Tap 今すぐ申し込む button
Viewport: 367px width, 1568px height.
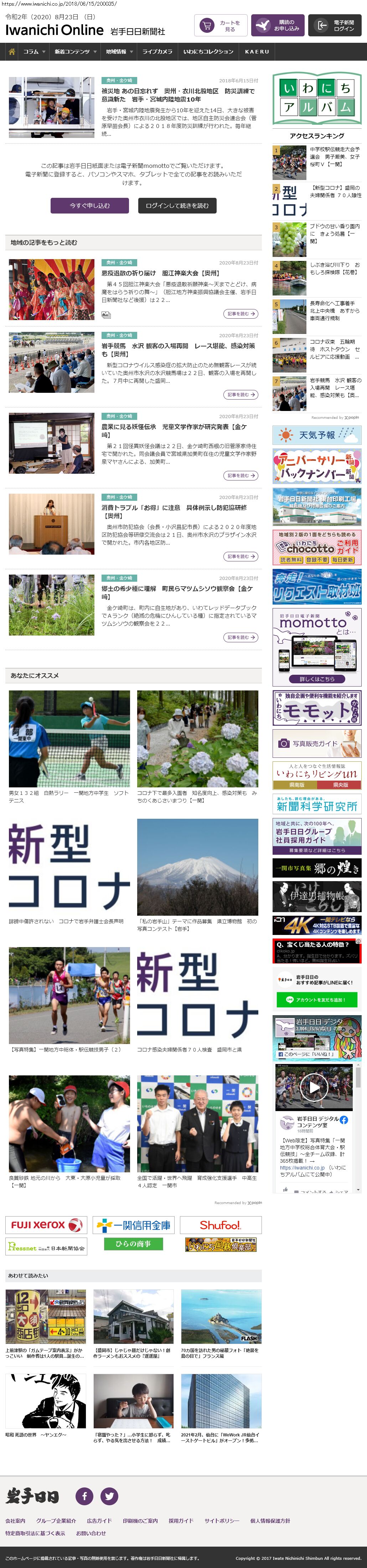(x=89, y=206)
